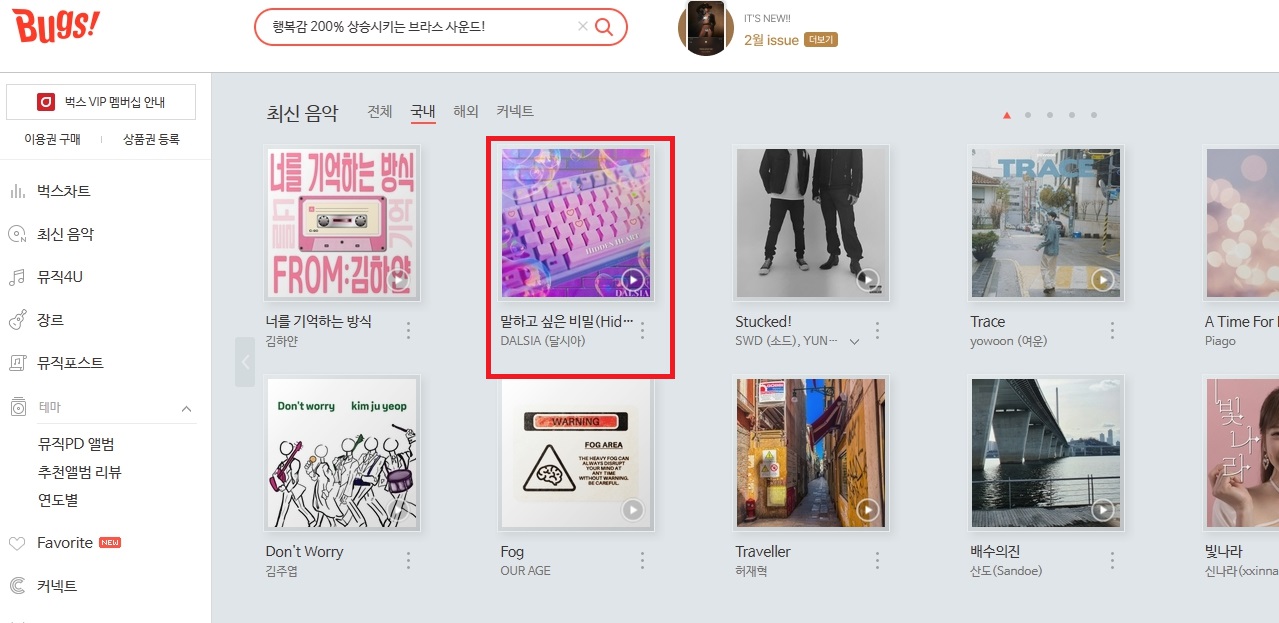Play the 말하고 싶은 비밀 album
This screenshot has width=1279, height=623.
632,279
